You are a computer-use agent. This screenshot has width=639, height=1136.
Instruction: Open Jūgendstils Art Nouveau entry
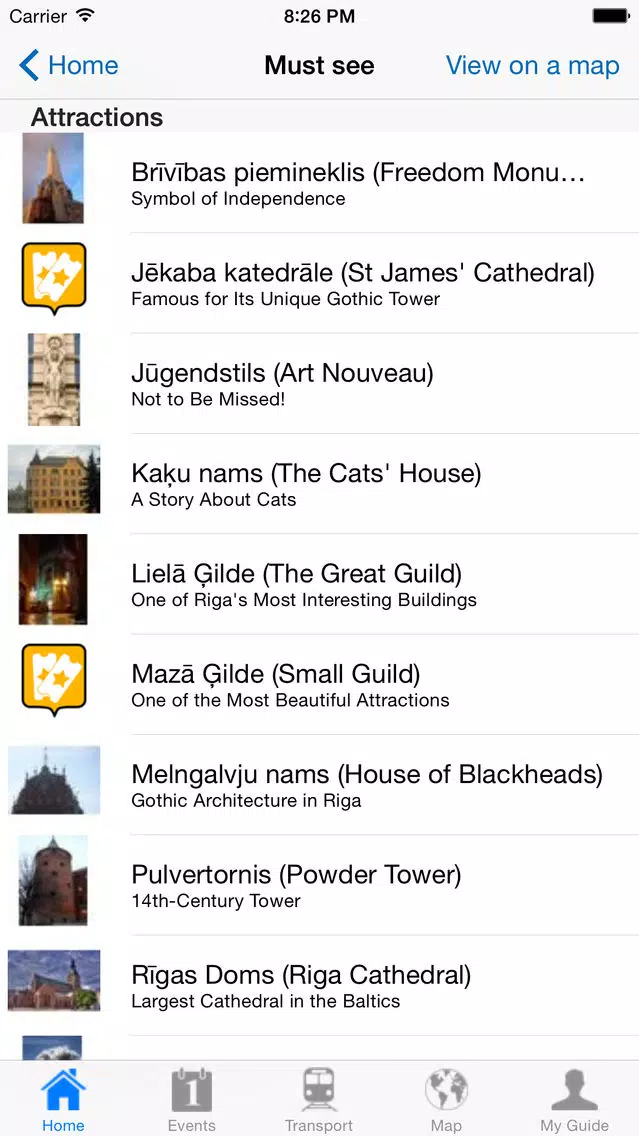[x=320, y=383]
